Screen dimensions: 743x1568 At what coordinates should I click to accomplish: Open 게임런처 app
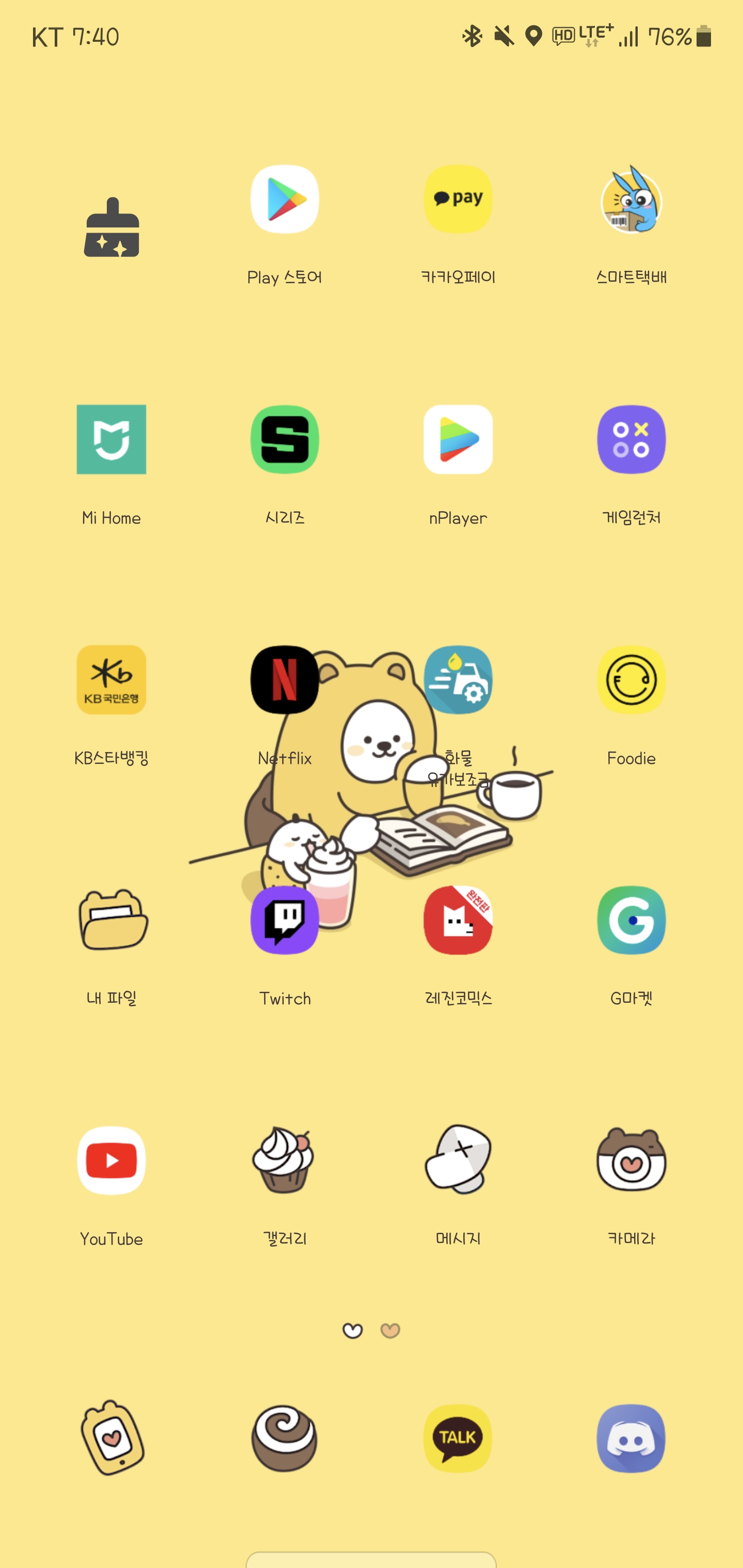click(x=631, y=439)
